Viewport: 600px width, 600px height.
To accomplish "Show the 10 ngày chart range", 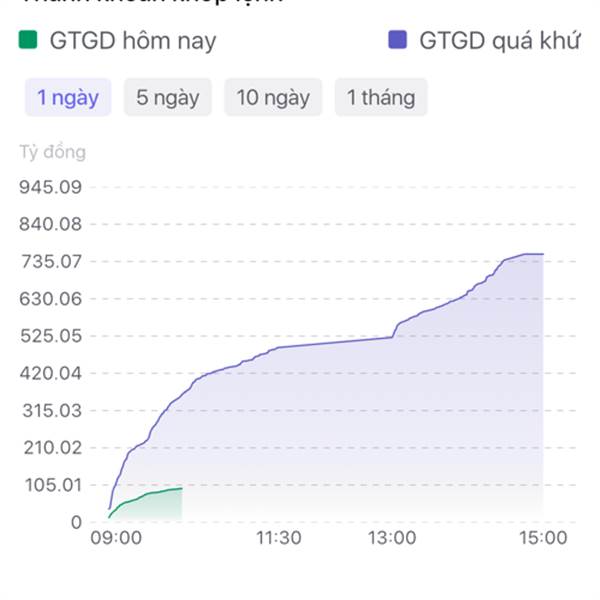I will 273,97.
